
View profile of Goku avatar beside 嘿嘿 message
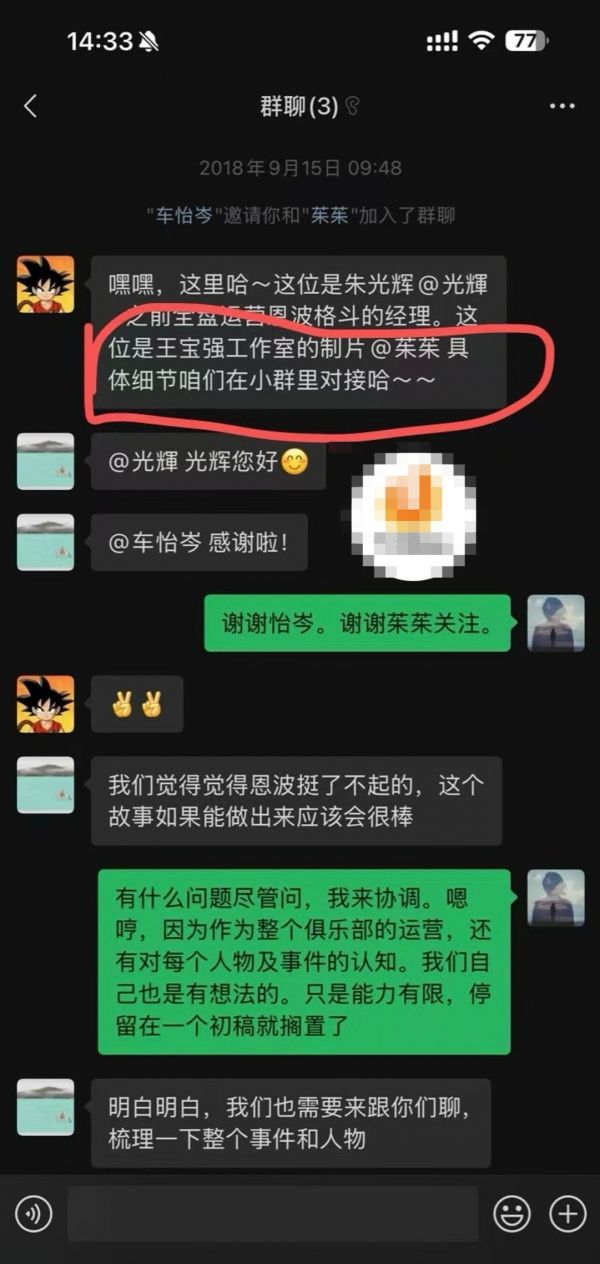pos(45,284)
